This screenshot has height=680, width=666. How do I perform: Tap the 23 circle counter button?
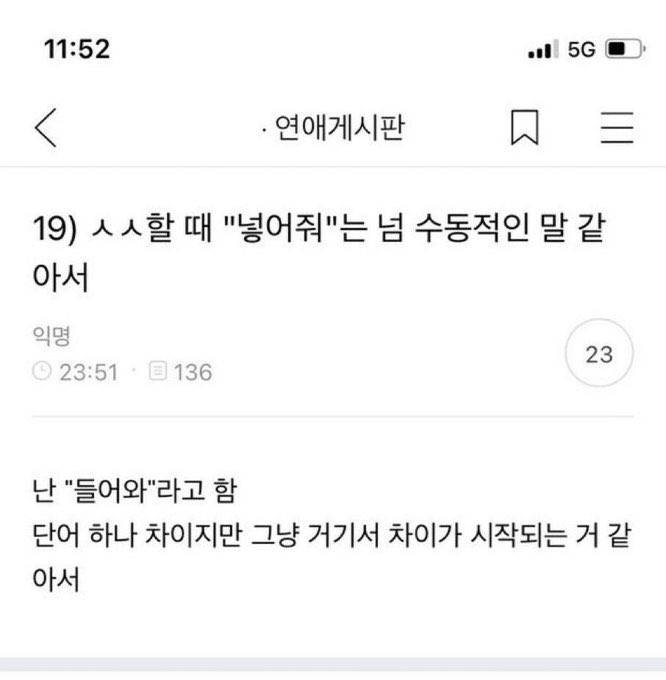(598, 355)
